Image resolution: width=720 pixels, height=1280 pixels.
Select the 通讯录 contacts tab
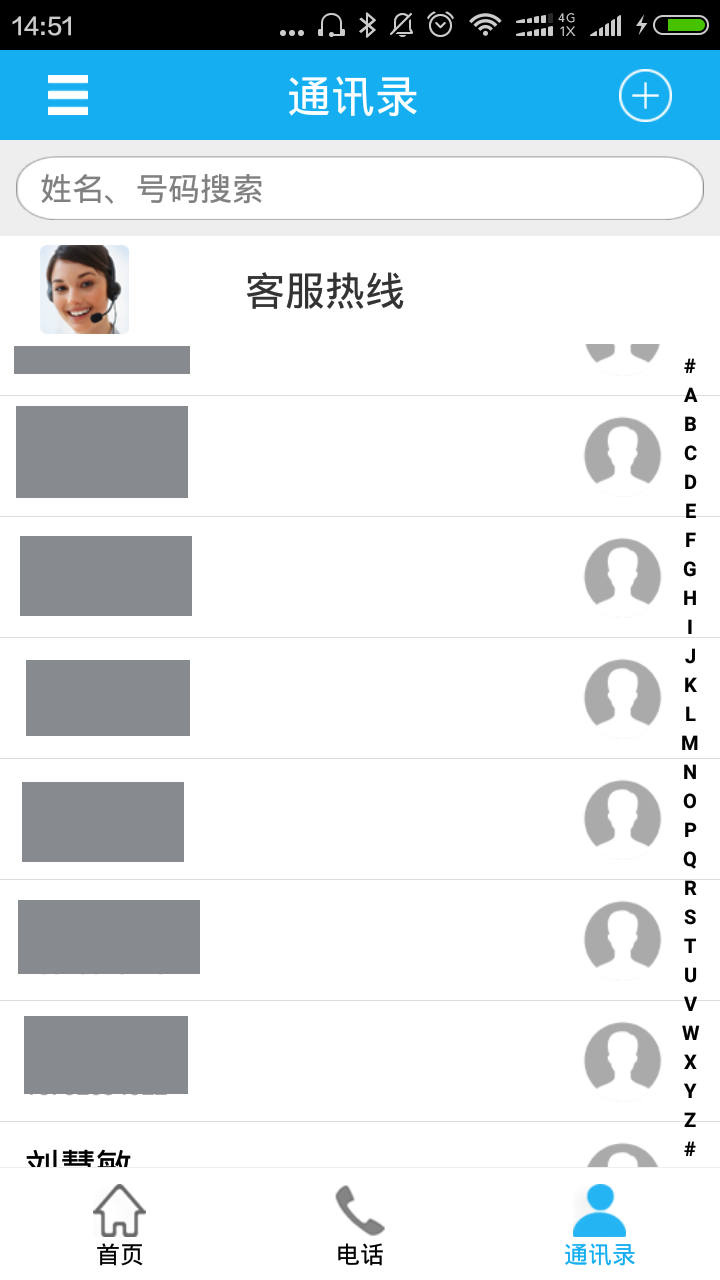pos(600,1225)
